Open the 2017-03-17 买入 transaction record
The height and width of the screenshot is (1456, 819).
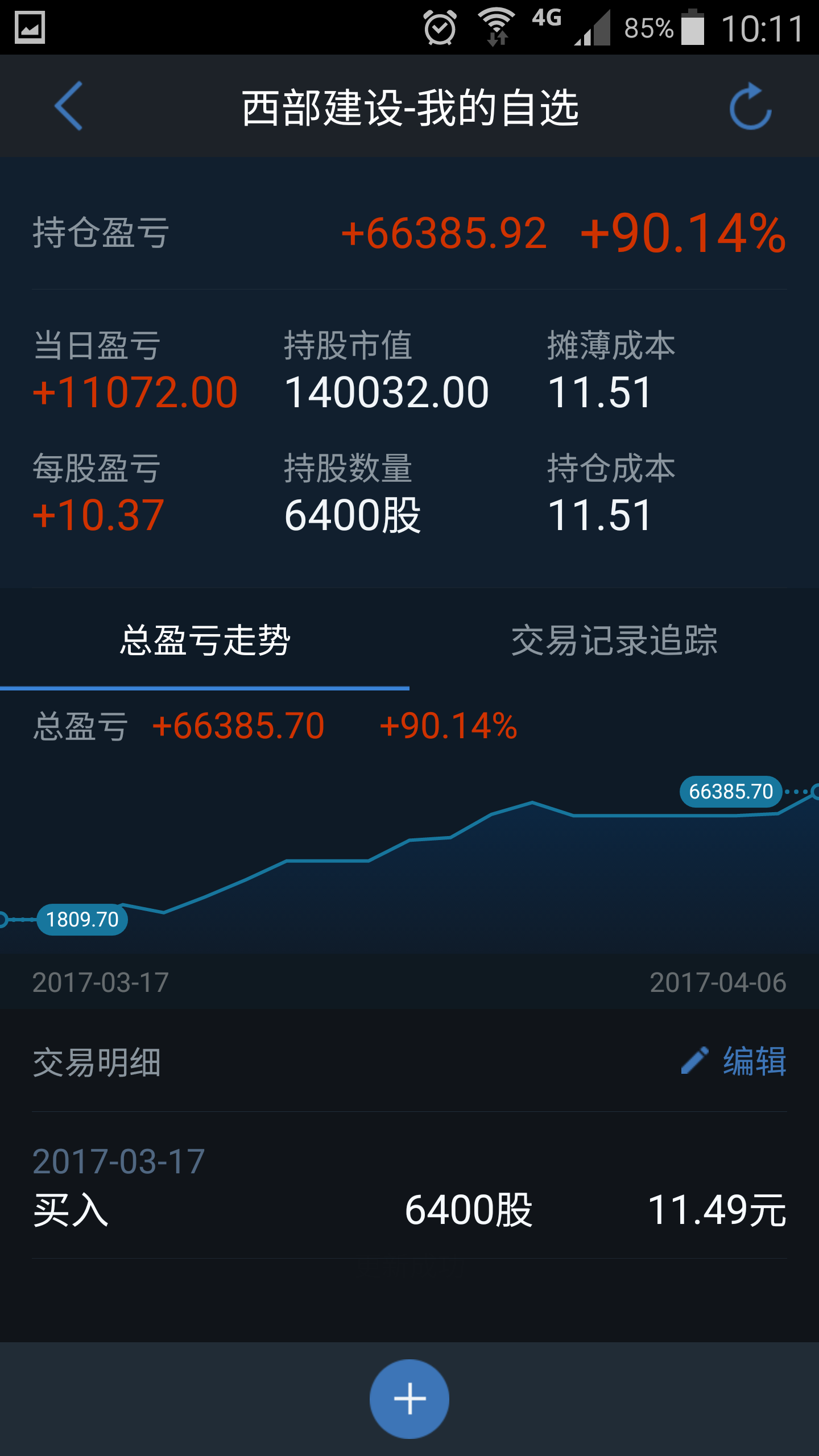point(409,1185)
